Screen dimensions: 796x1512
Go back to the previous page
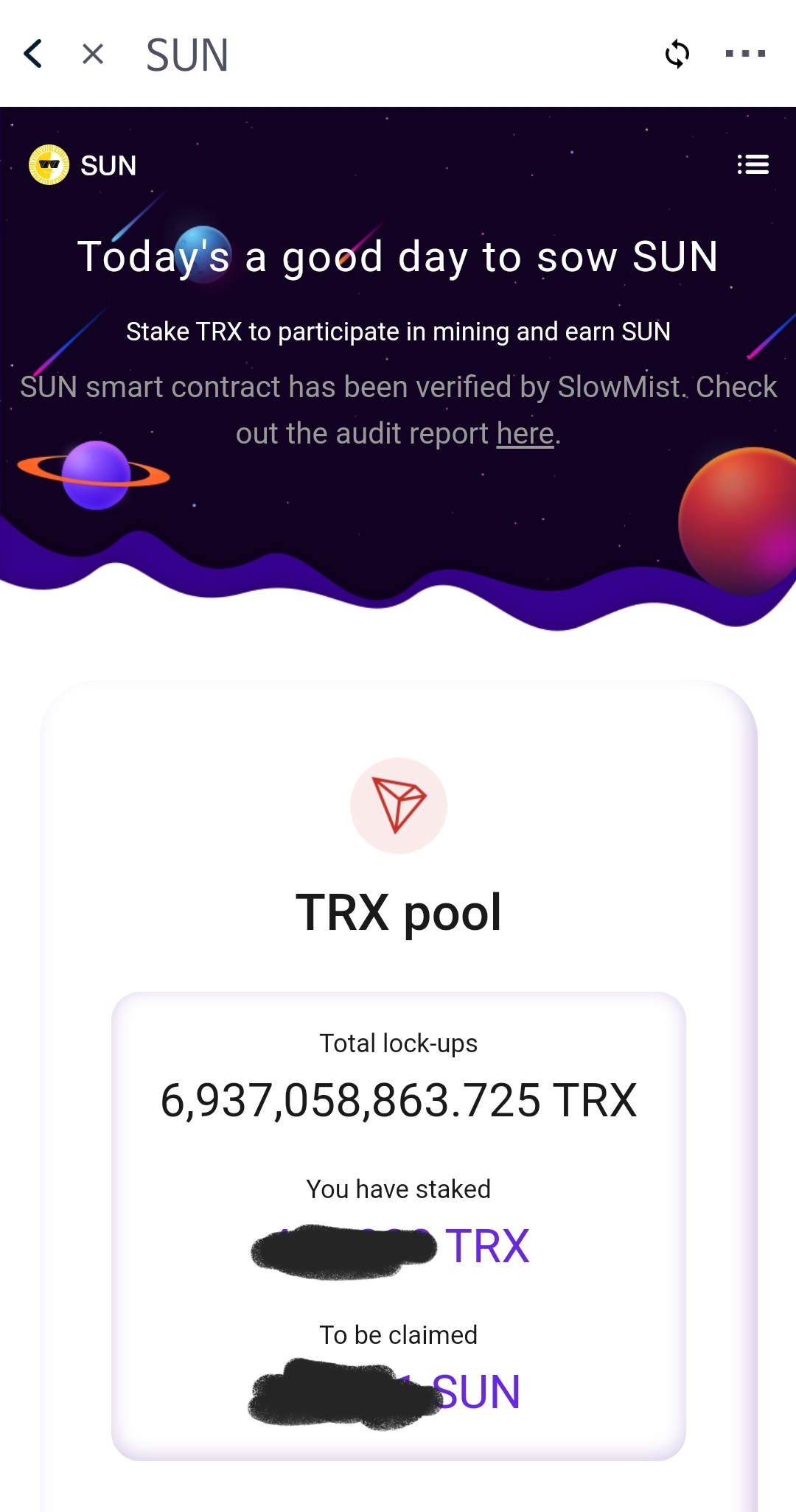click(x=33, y=54)
